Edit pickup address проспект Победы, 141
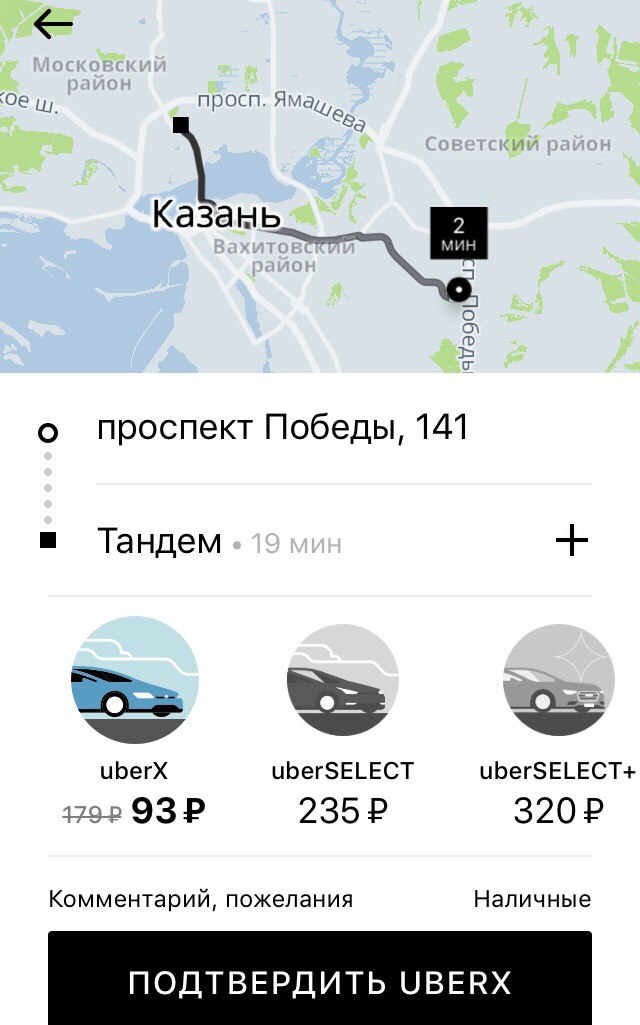 pyautogui.click(x=282, y=429)
